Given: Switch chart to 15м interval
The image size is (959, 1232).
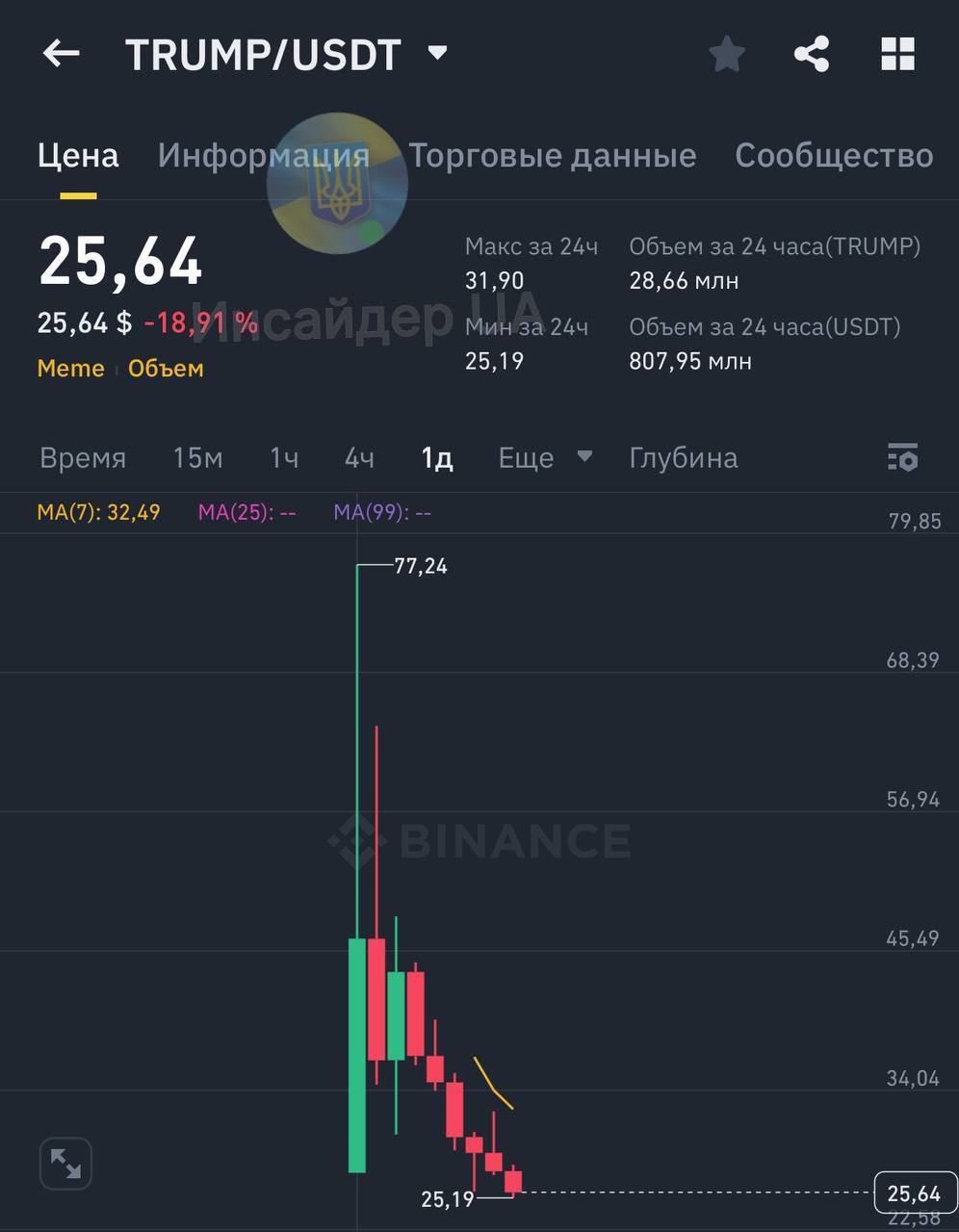Looking at the screenshot, I should pyautogui.click(x=197, y=458).
